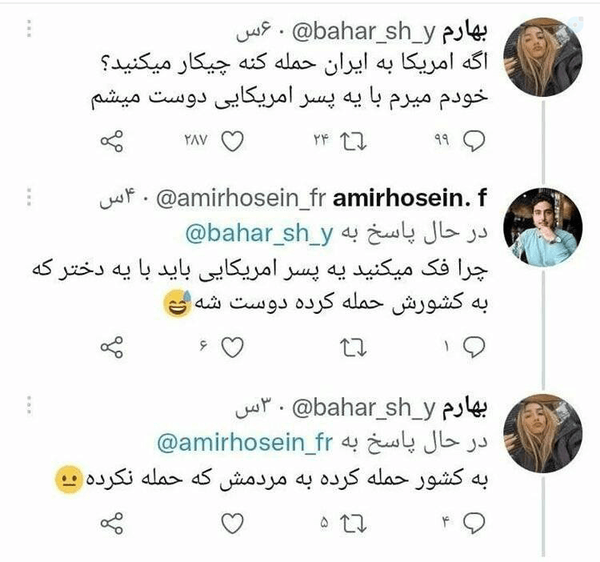Retweet bahar_sh_y's last reply with 5 retweets

(354, 523)
